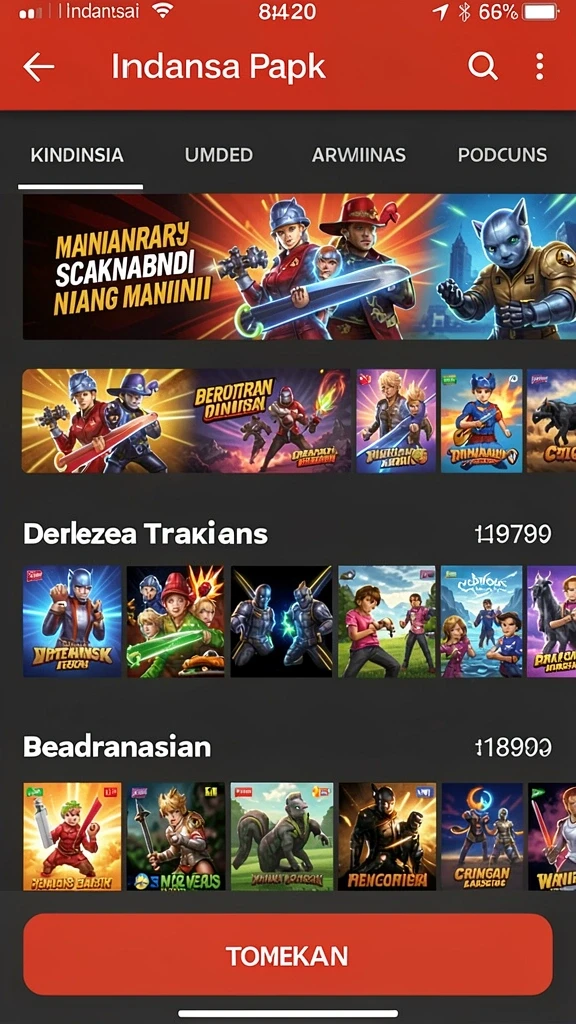Open the search magnifier
Viewport: 576px width, 1024px height.
tap(483, 67)
